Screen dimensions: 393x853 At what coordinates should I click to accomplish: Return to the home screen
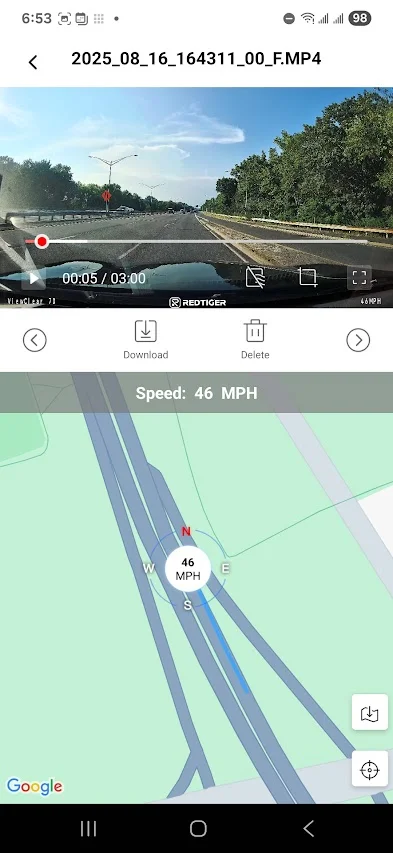198,829
